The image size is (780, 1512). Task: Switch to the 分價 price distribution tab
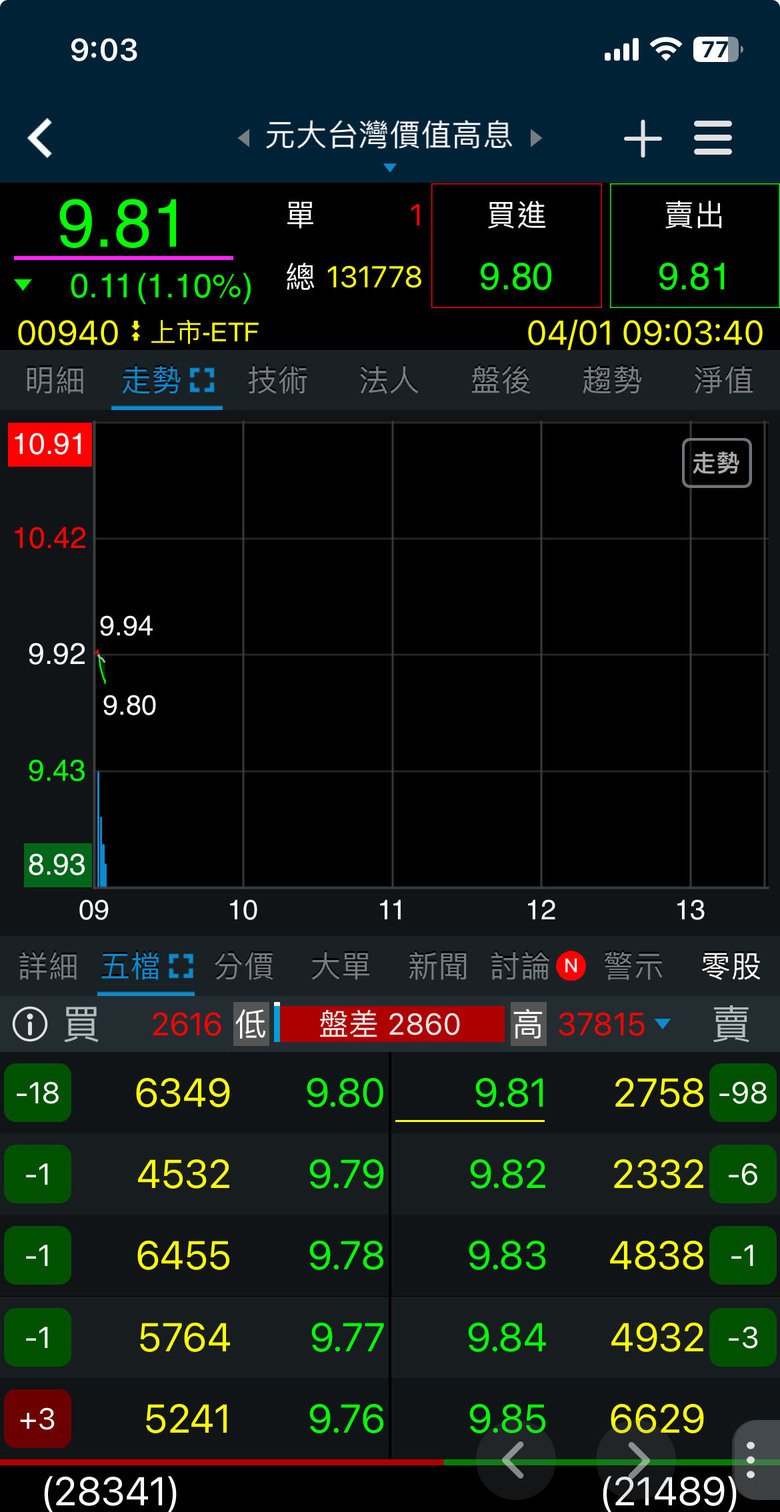[243, 966]
